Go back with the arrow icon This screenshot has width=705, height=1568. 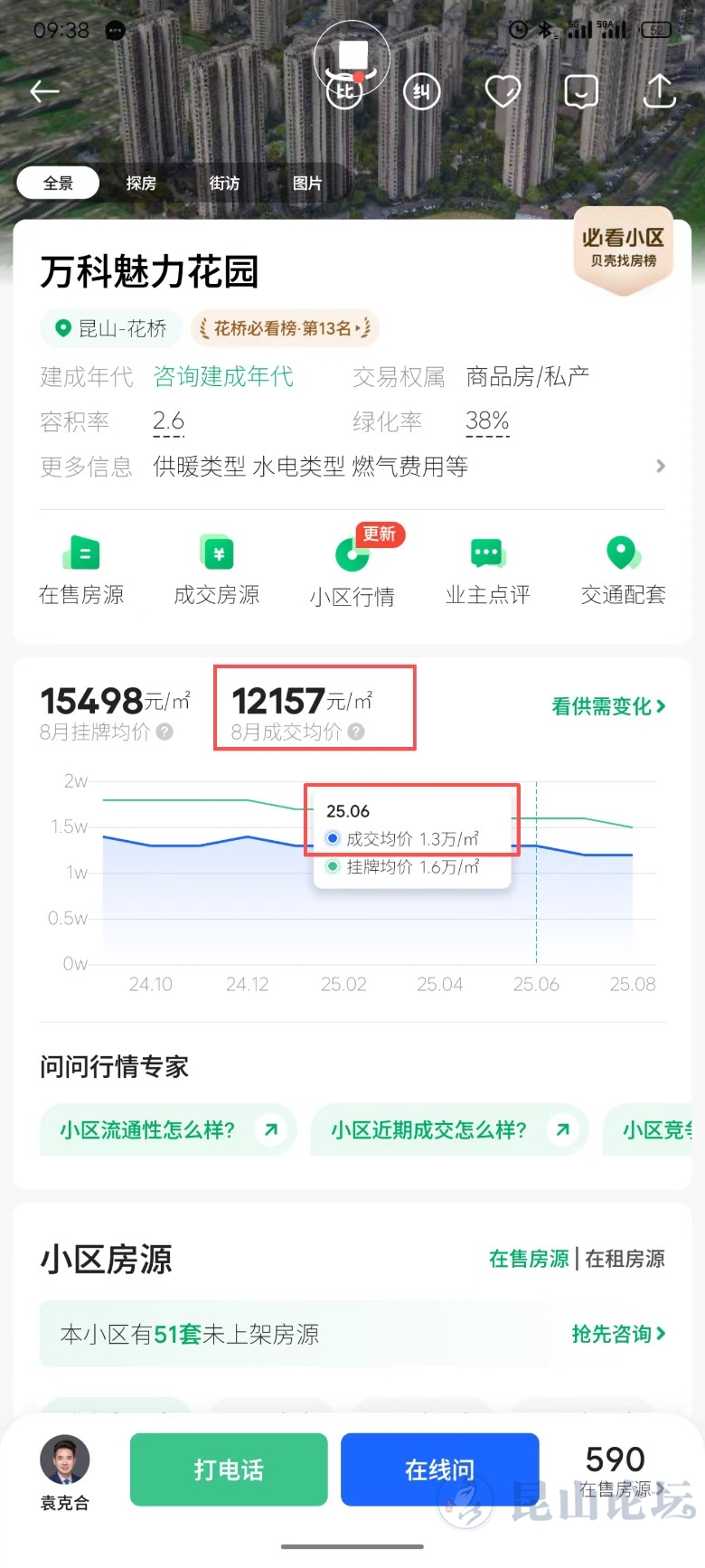(x=44, y=91)
